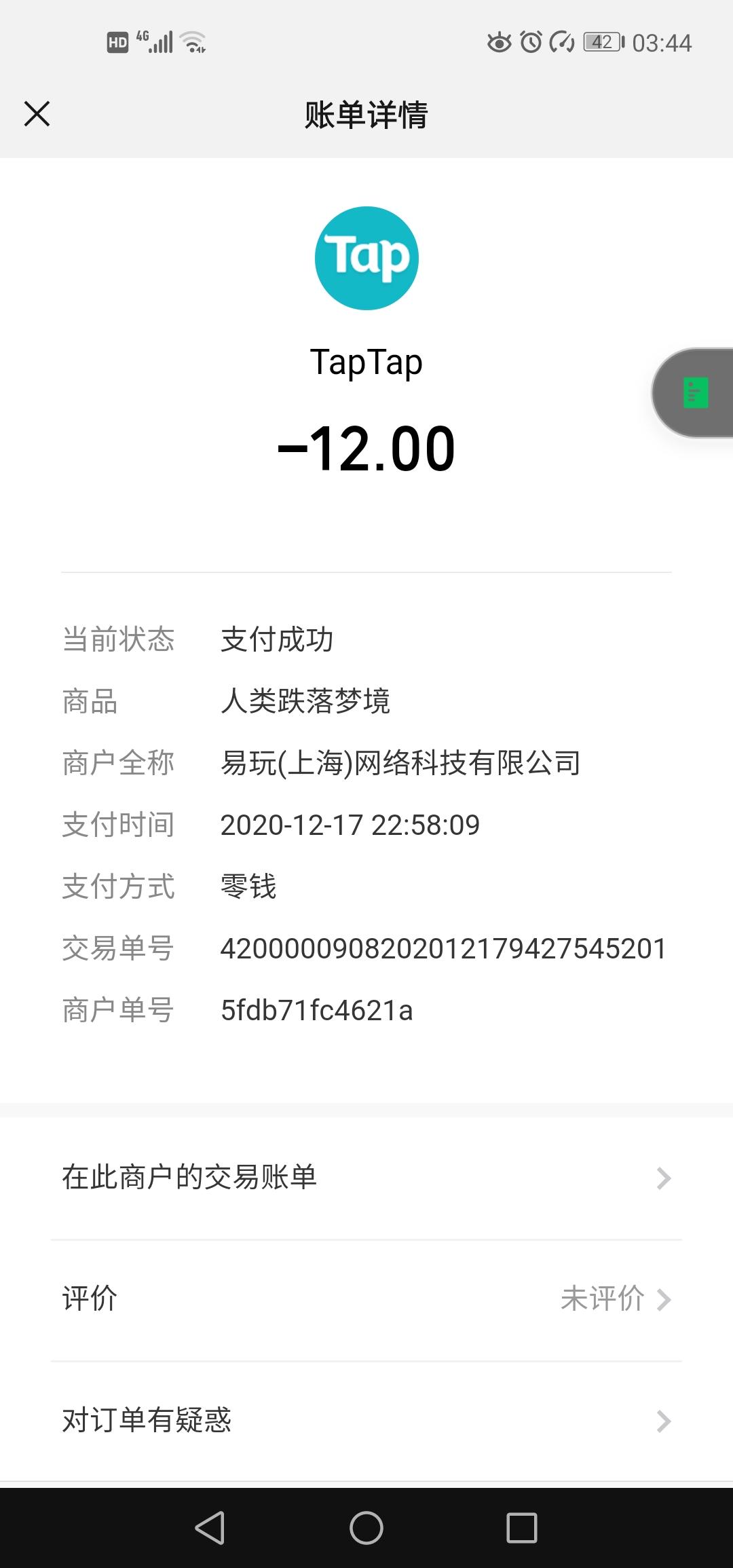Tap the -12.00 payment amount
Image resolution: width=733 pixels, height=1568 pixels.
[x=366, y=448]
